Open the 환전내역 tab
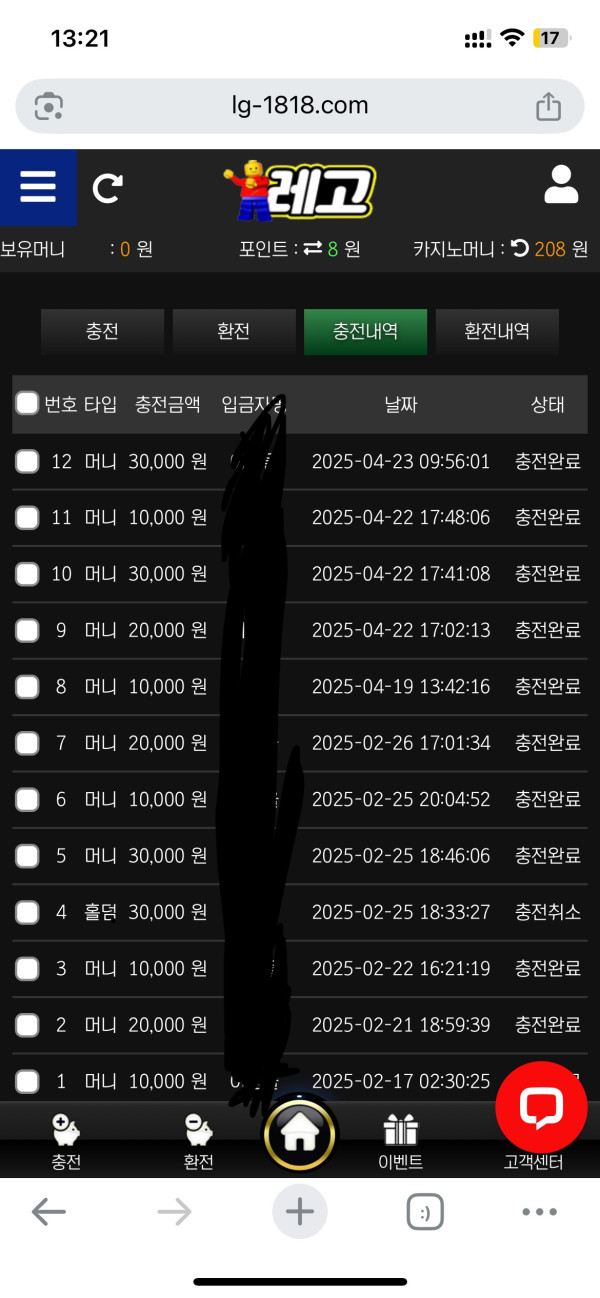600x1298 pixels. point(497,332)
